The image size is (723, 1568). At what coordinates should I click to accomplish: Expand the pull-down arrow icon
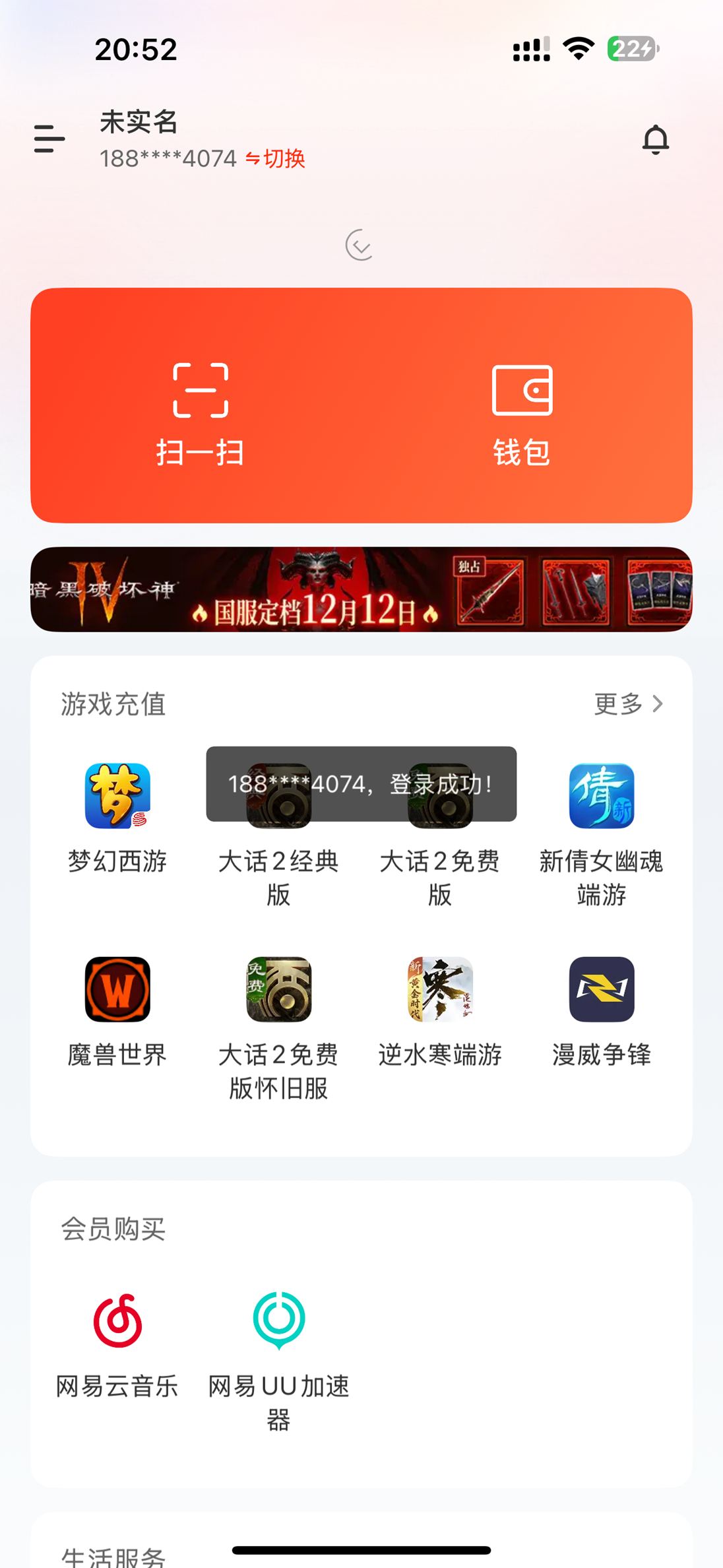point(360,245)
